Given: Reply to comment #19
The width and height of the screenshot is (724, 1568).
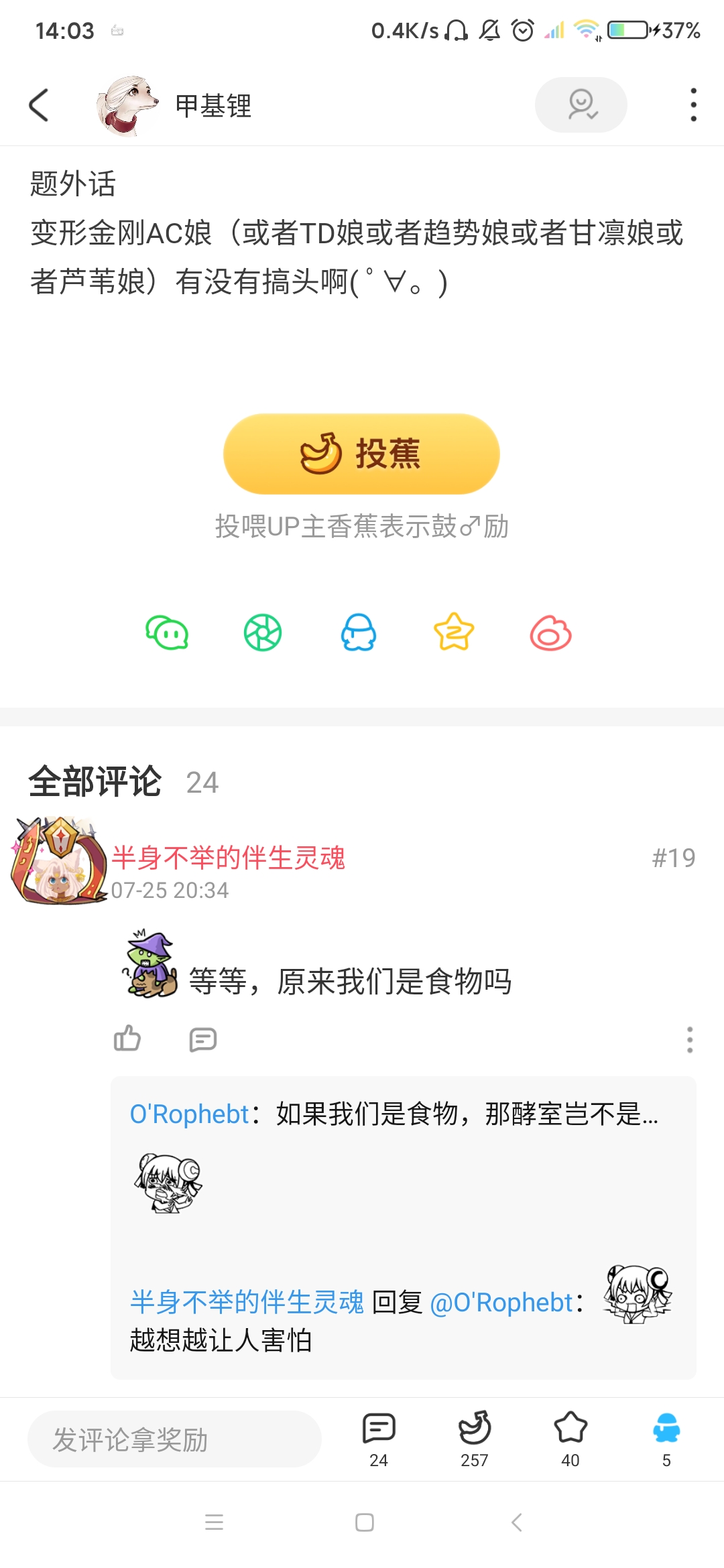Looking at the screenshot, I should [202, 1039].
